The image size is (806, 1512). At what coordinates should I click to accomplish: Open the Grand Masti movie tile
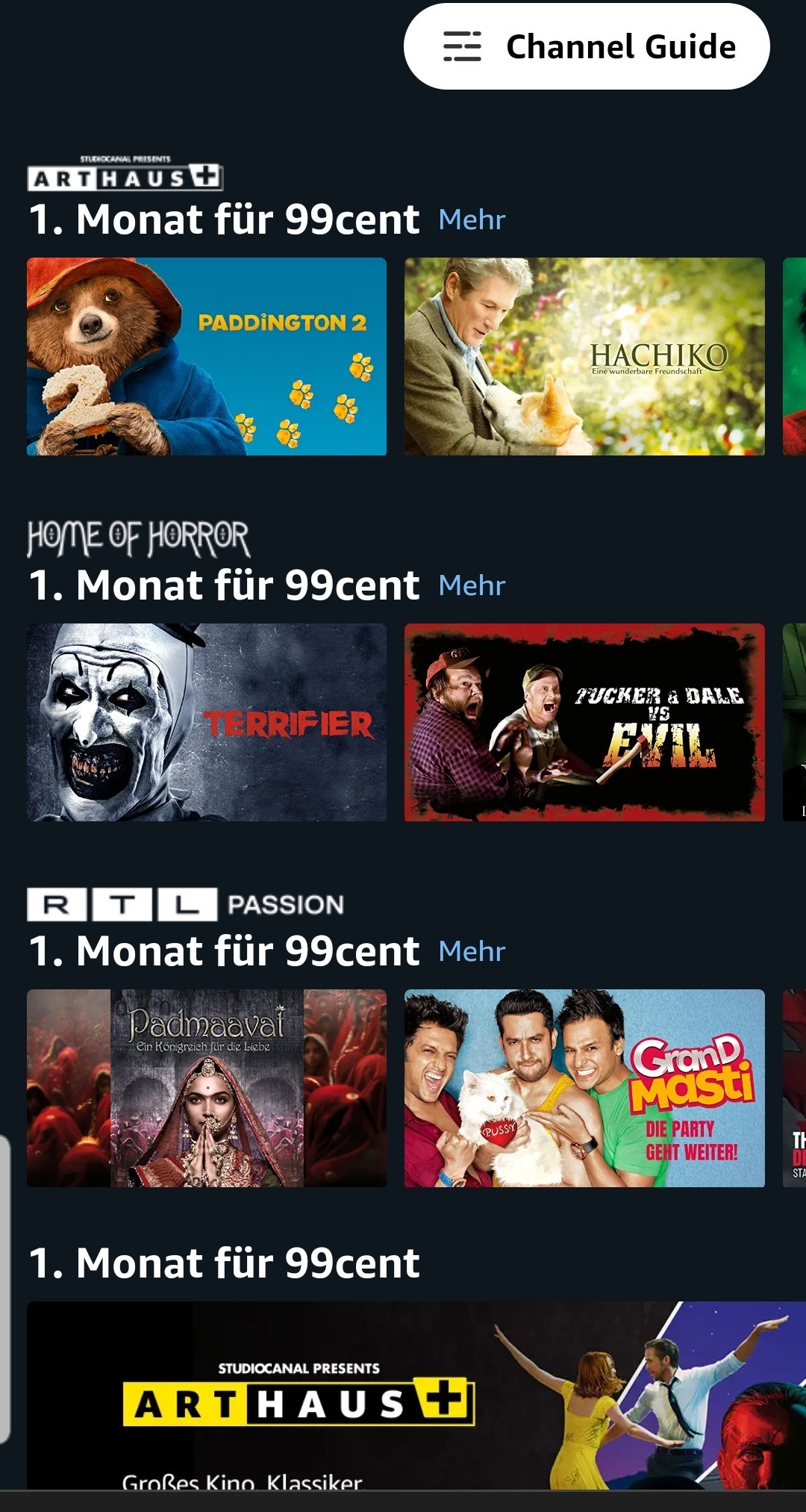584,1088
